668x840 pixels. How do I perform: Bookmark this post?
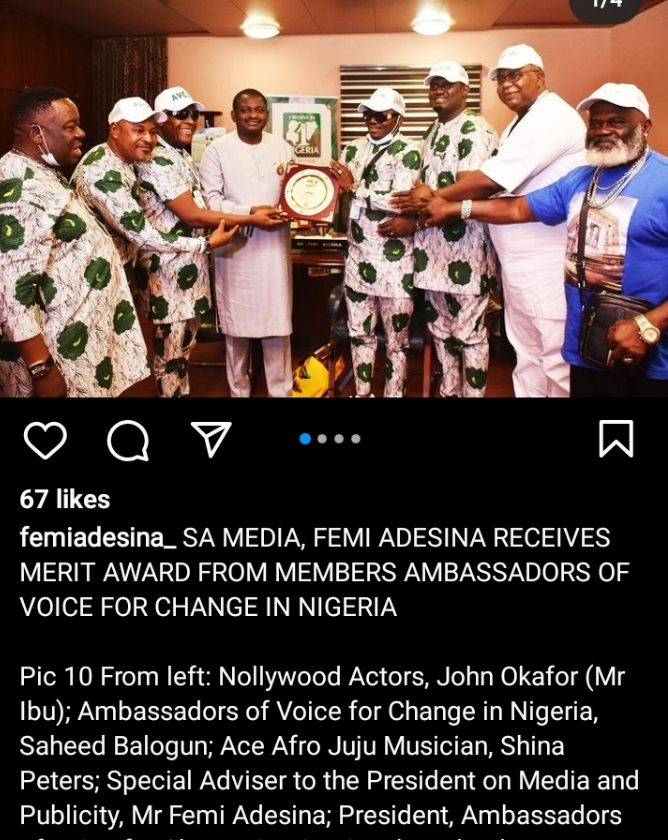(615, 439)
